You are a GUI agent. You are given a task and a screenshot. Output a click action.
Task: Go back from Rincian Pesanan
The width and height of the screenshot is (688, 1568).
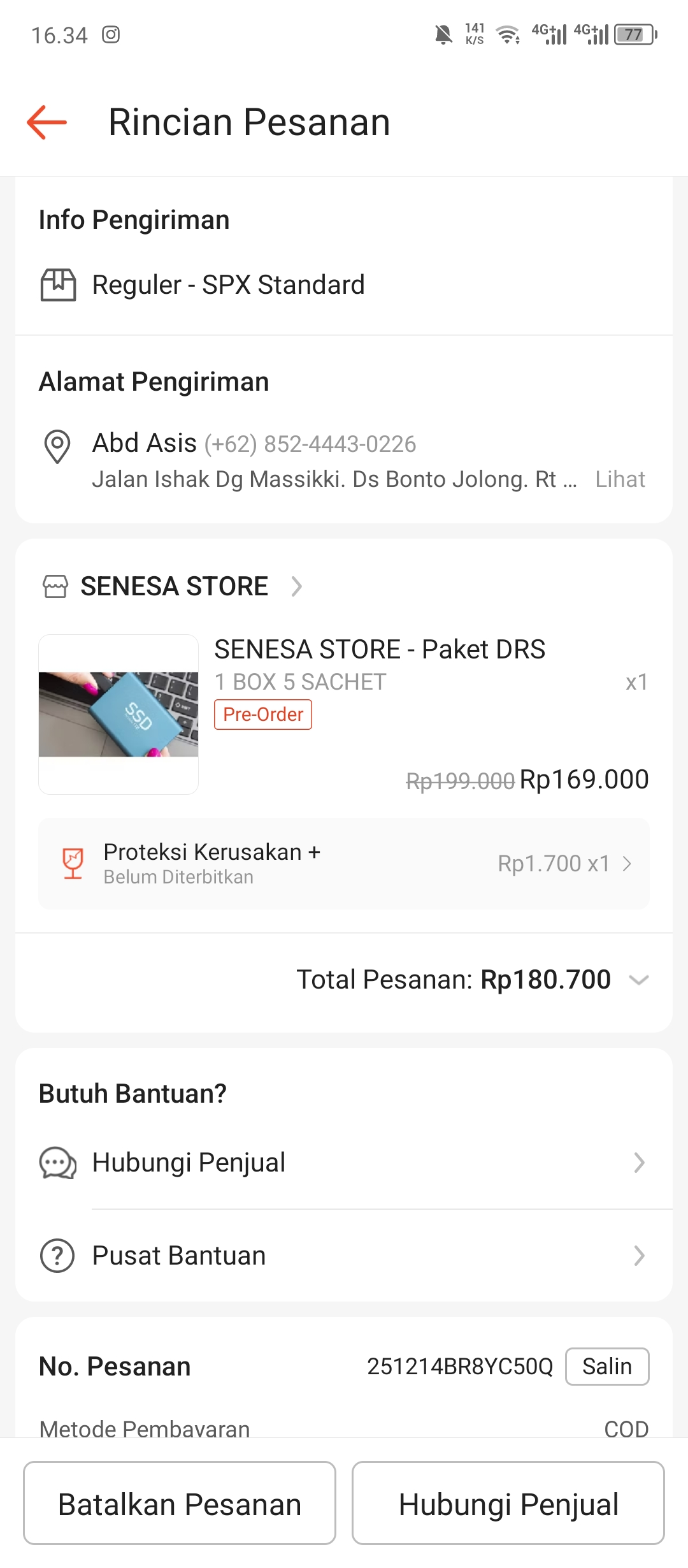click(47, 122)
